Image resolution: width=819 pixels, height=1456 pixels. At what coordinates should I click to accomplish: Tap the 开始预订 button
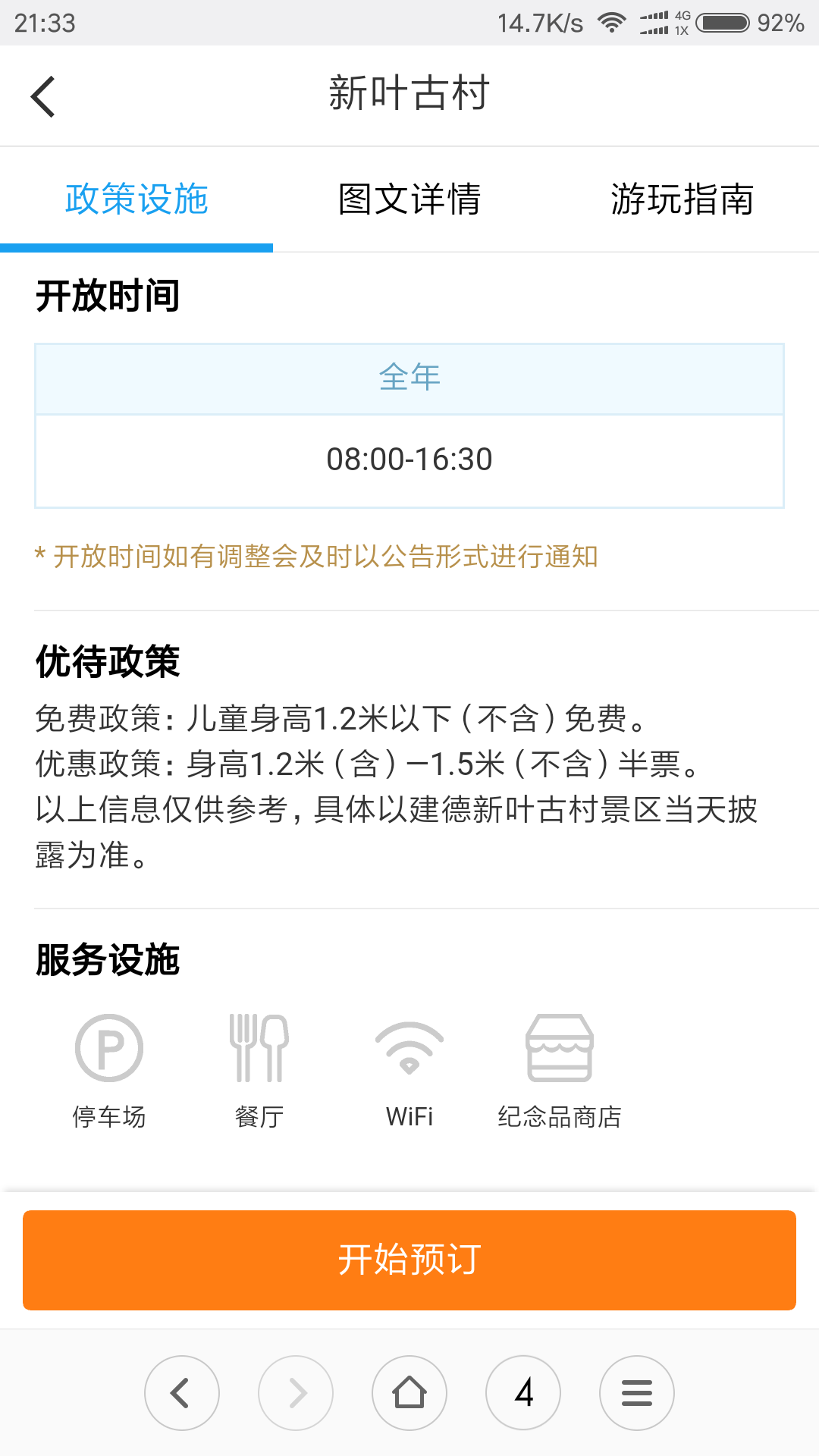pos(409,1260)
